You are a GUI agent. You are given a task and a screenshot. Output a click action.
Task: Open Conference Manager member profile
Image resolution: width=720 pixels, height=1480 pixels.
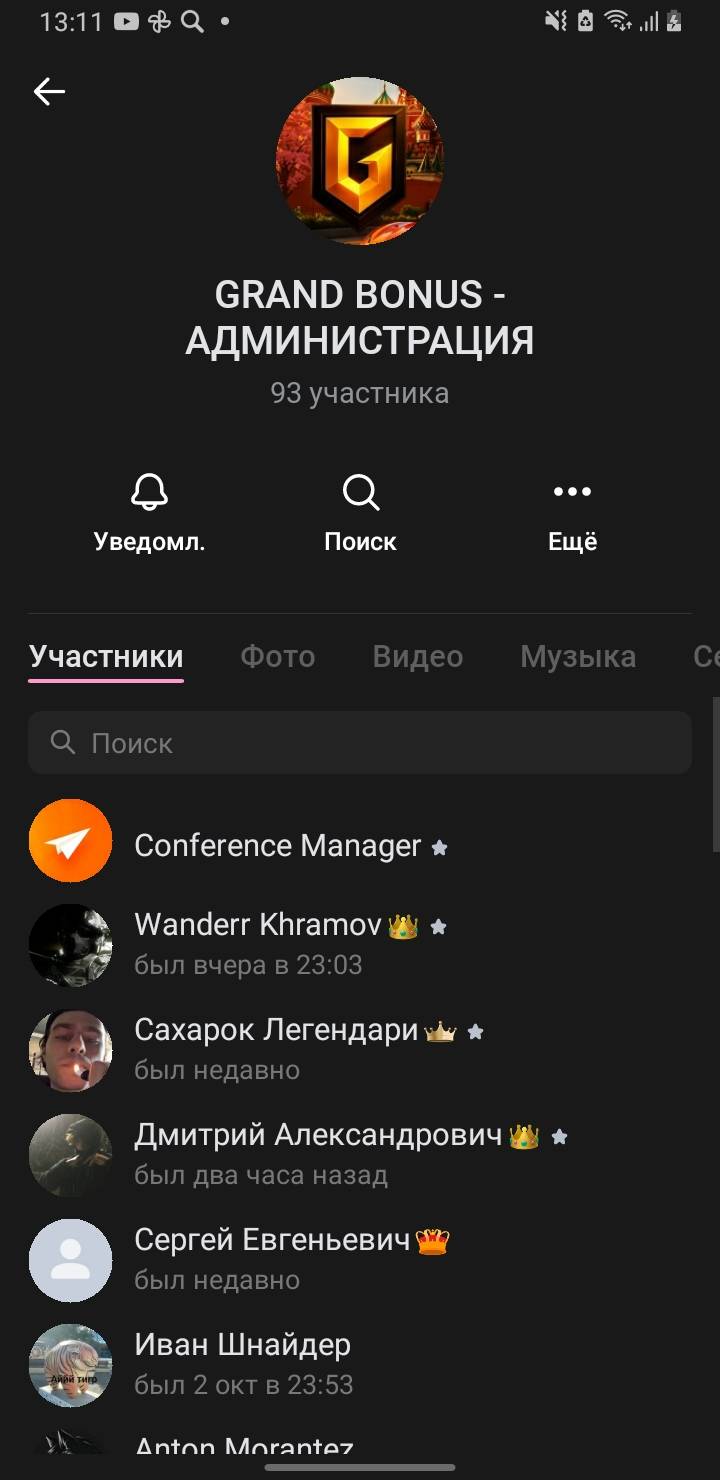[278, 845]
